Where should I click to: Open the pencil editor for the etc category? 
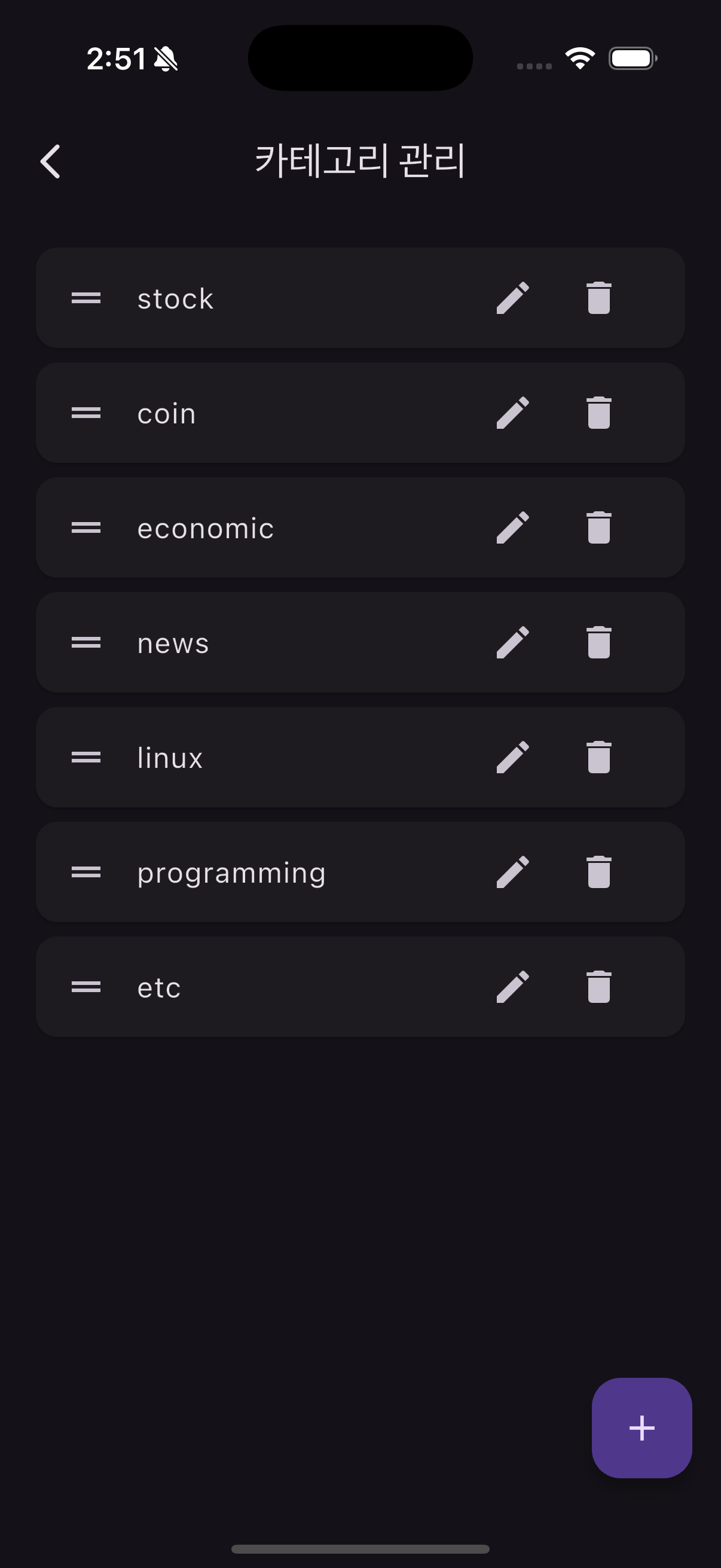click(x=512, y=987)
